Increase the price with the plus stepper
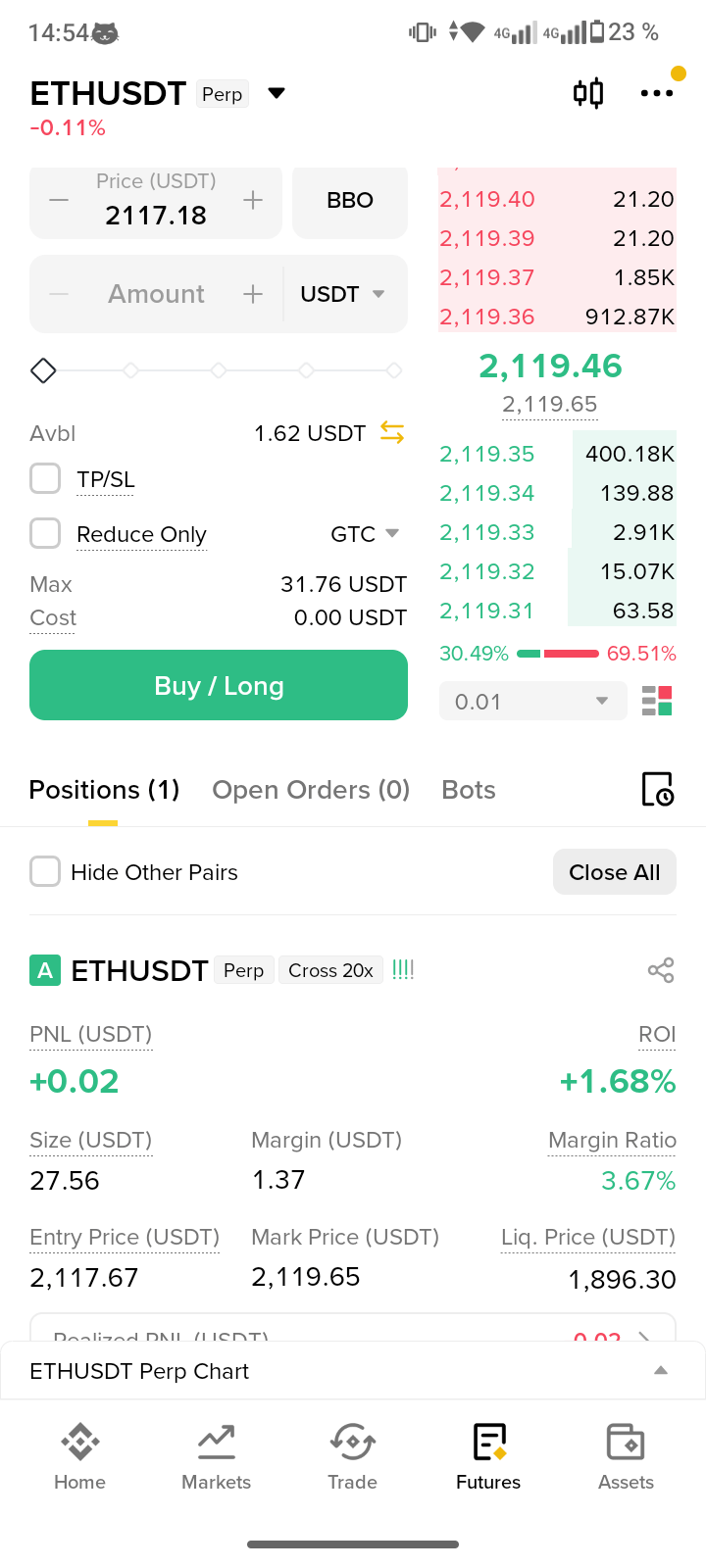 253,201
